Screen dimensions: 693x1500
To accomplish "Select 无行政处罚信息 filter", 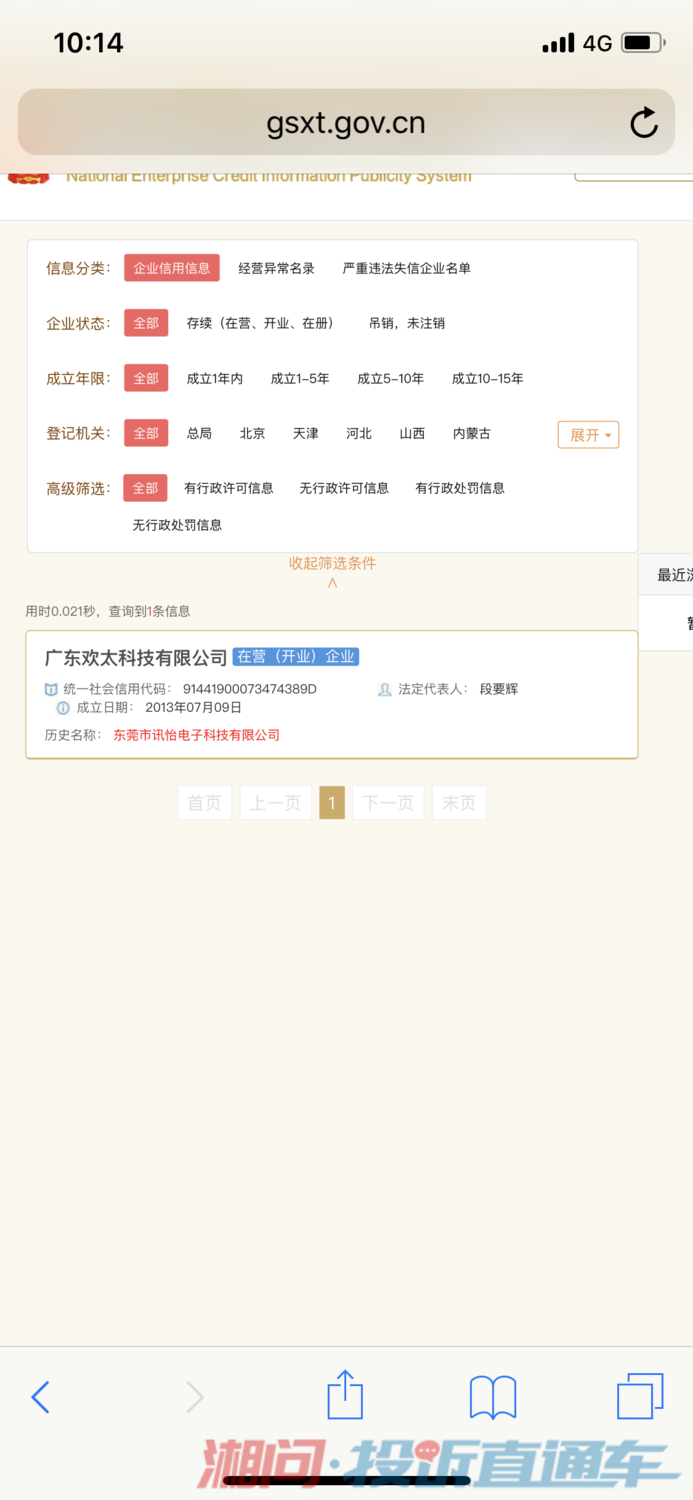I will 177,525.
